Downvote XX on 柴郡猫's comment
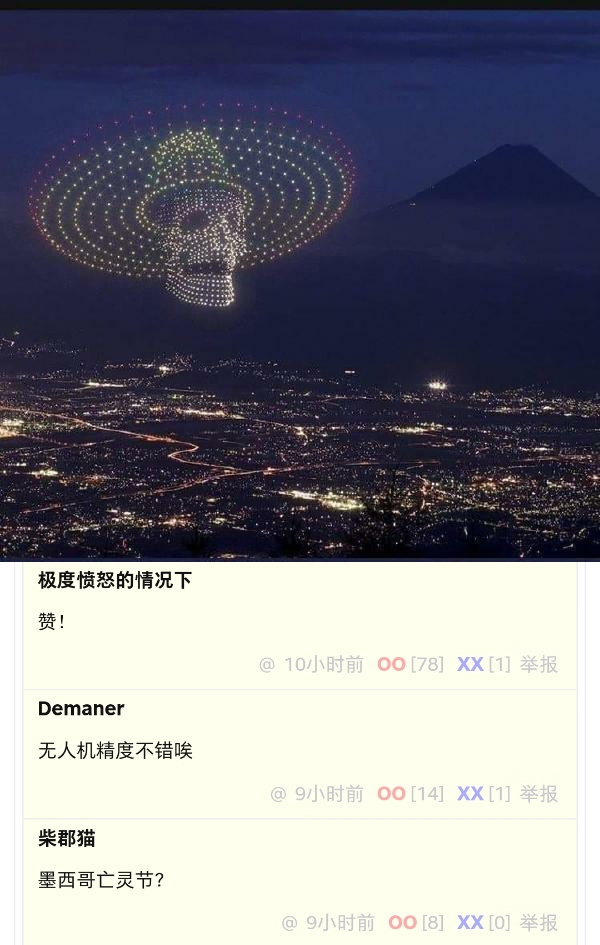This screenshot has width=600, height=945. [470, 922]
